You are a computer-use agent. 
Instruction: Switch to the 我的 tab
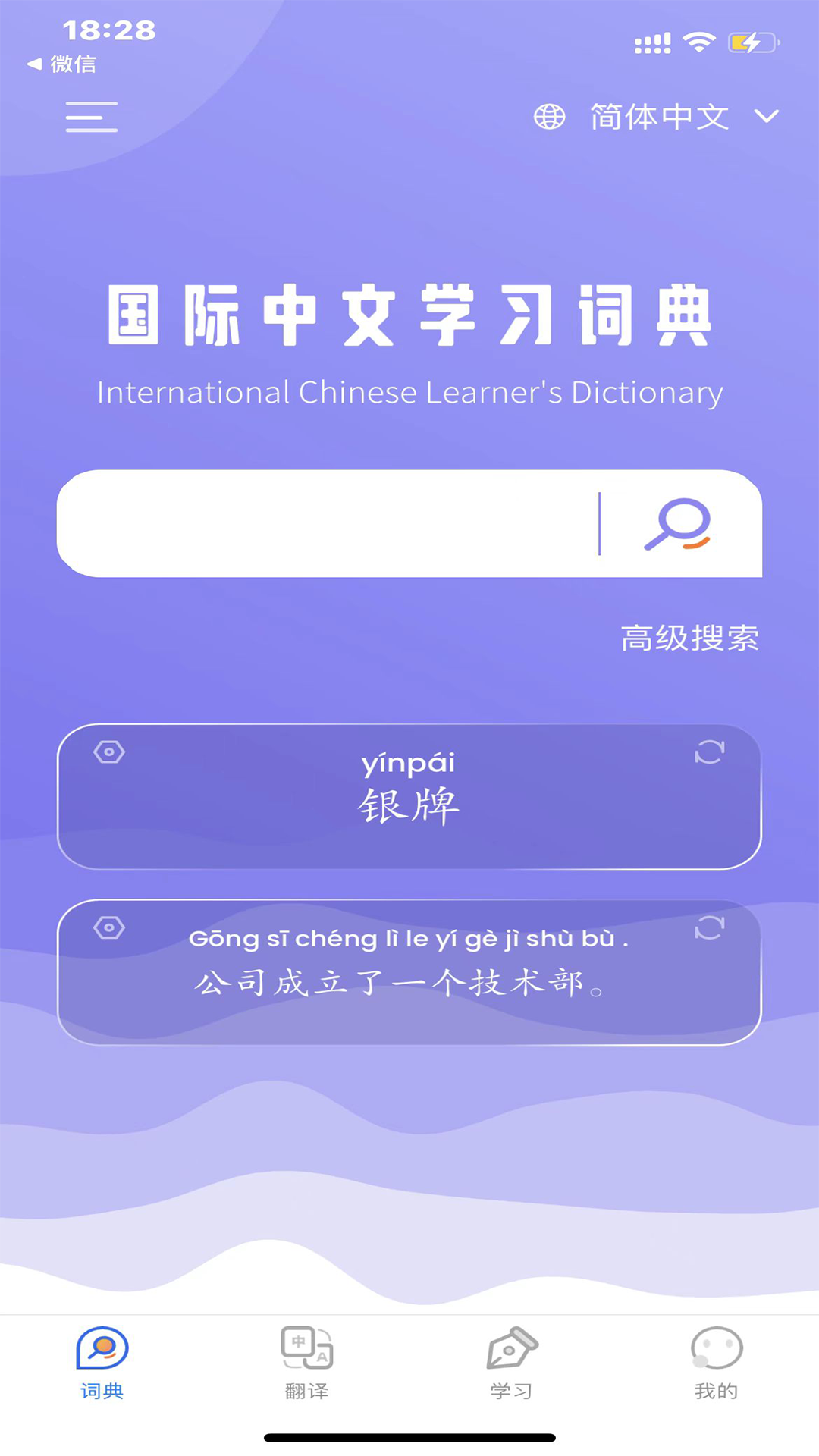[717, 1363]
